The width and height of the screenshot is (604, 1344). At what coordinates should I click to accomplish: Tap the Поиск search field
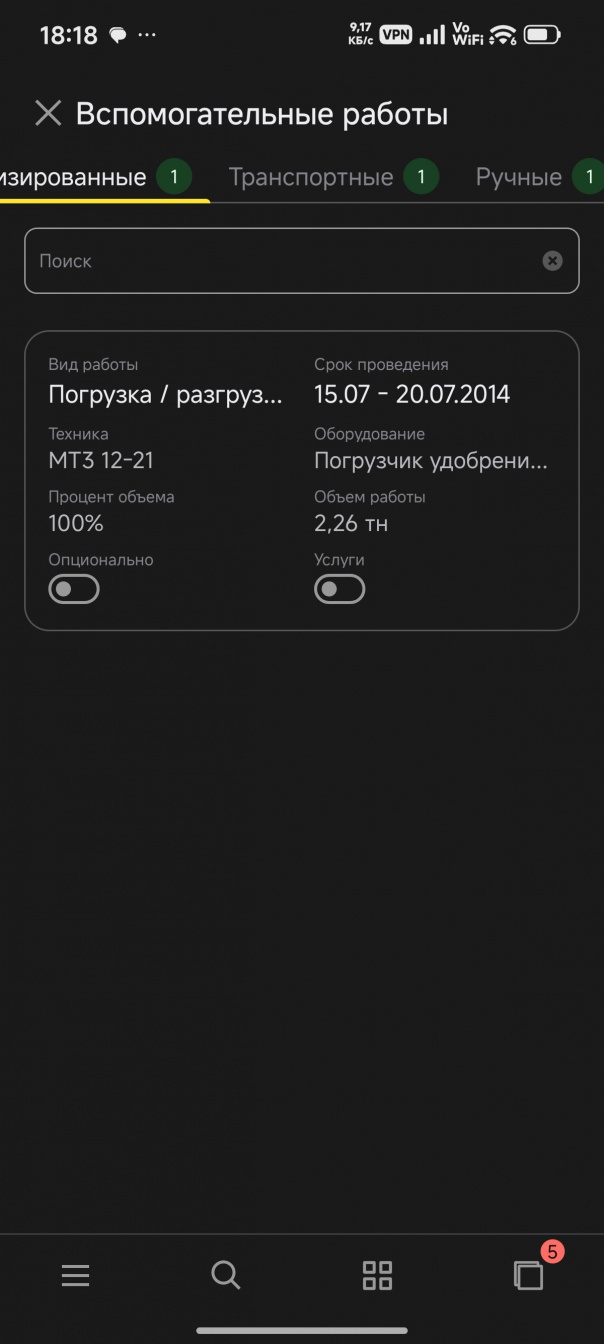[x=285, y=261]
